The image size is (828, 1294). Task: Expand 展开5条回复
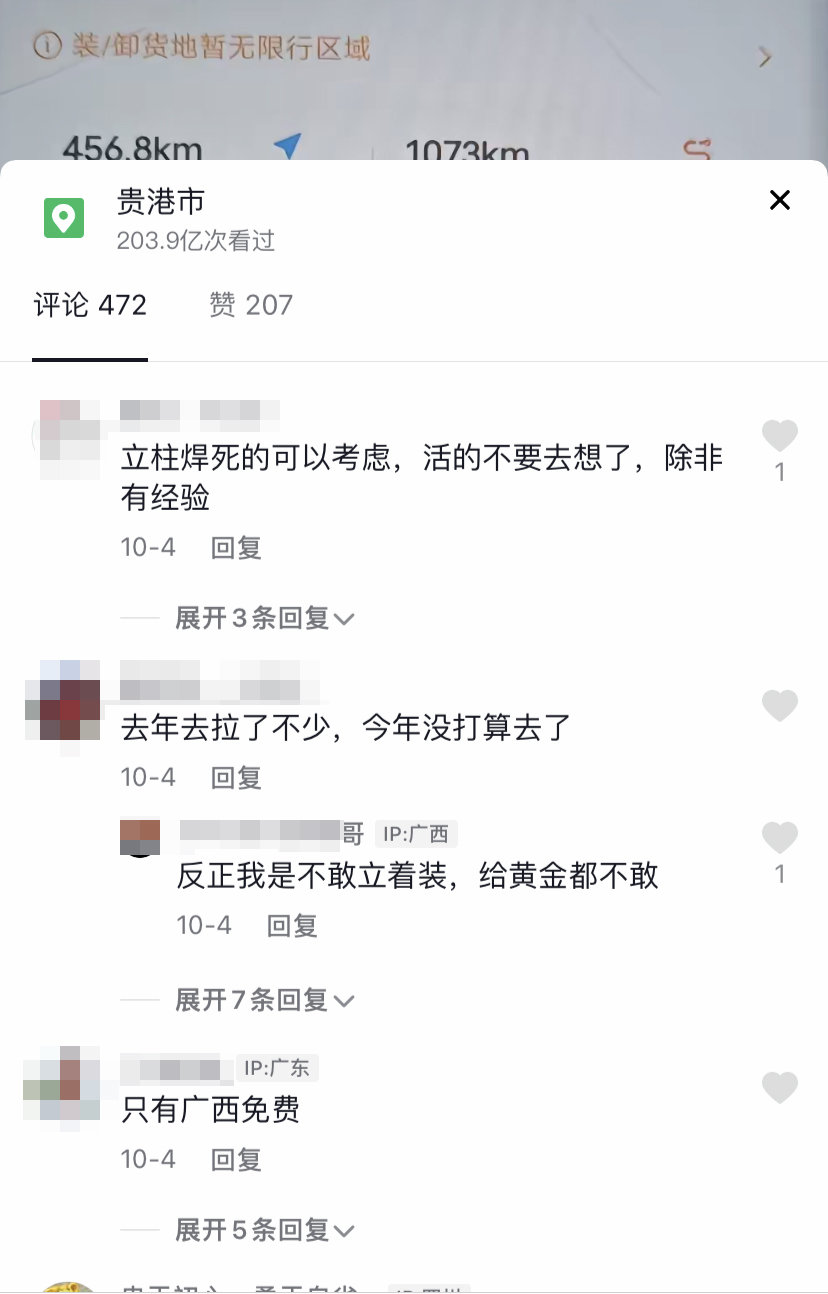pos(264,1229)
